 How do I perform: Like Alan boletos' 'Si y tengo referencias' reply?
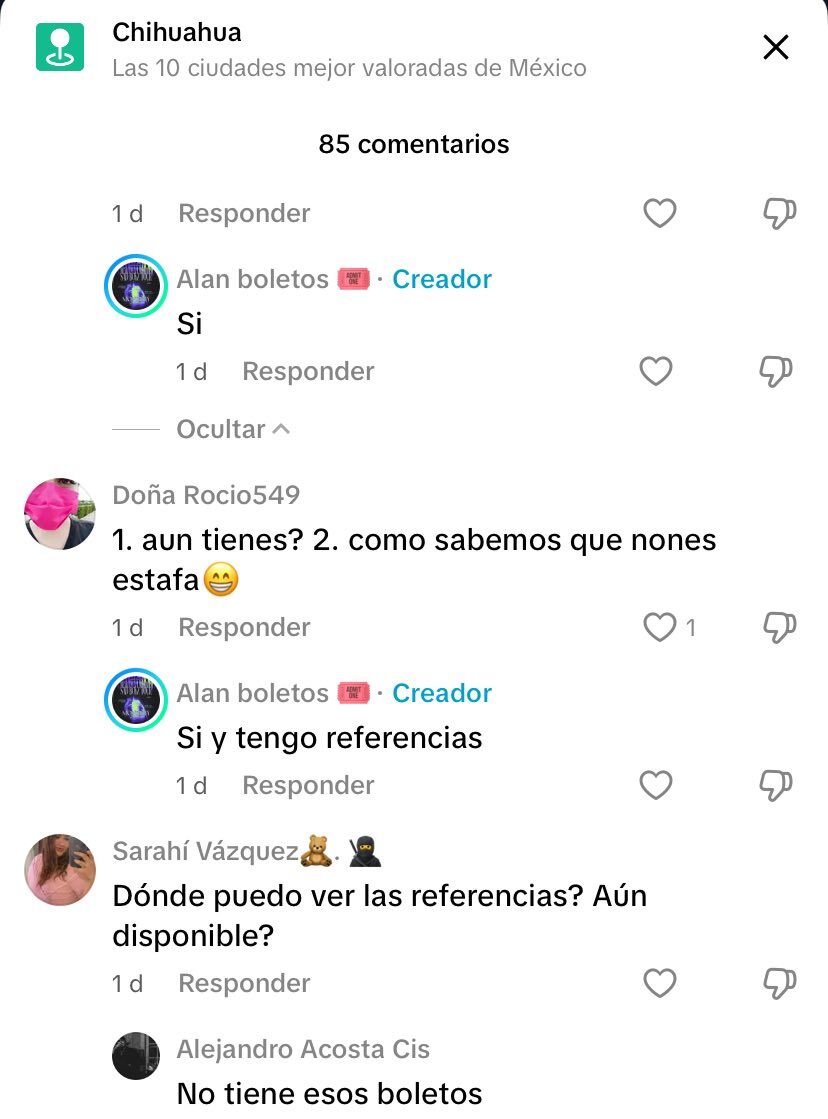[x=656, y=785]
